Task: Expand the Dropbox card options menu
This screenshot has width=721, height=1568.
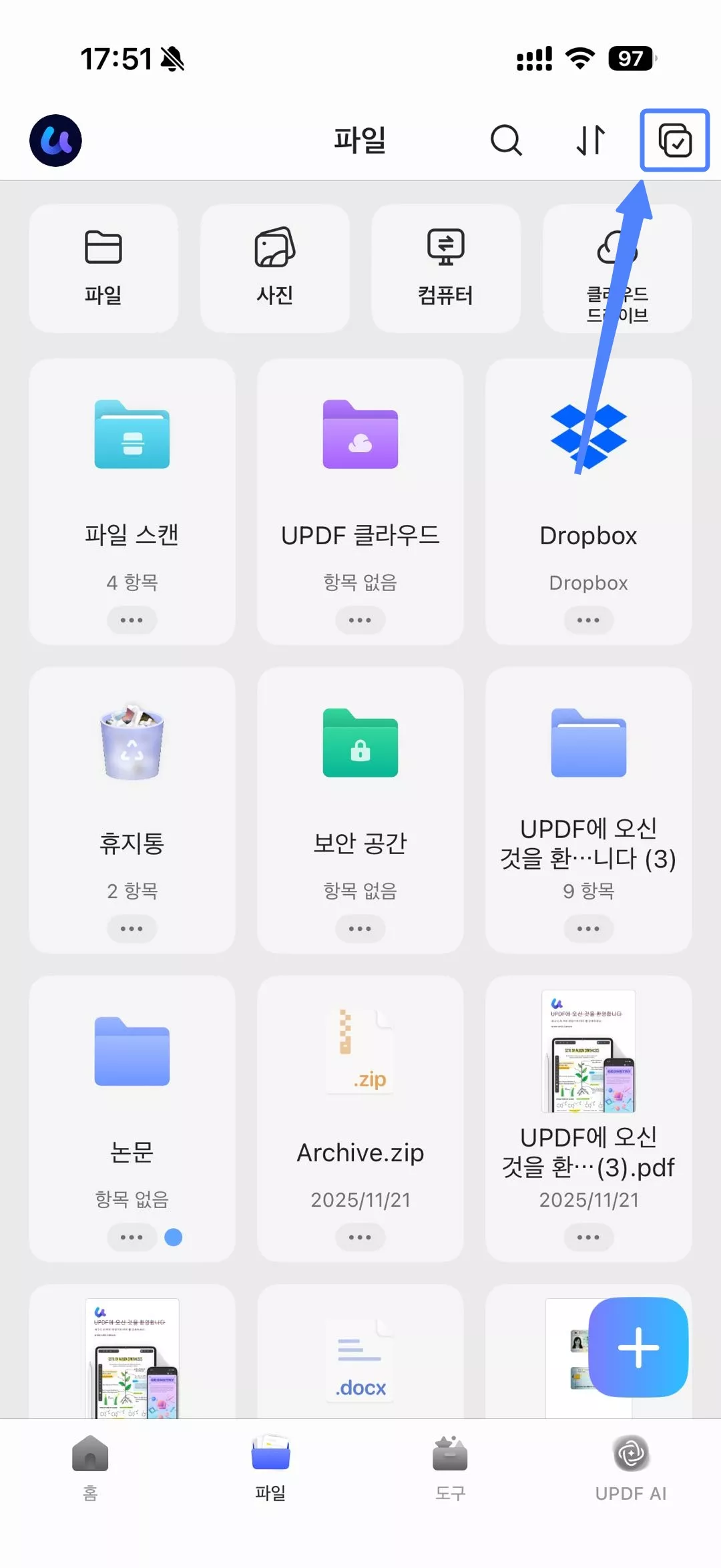Action: click(588, 620)
